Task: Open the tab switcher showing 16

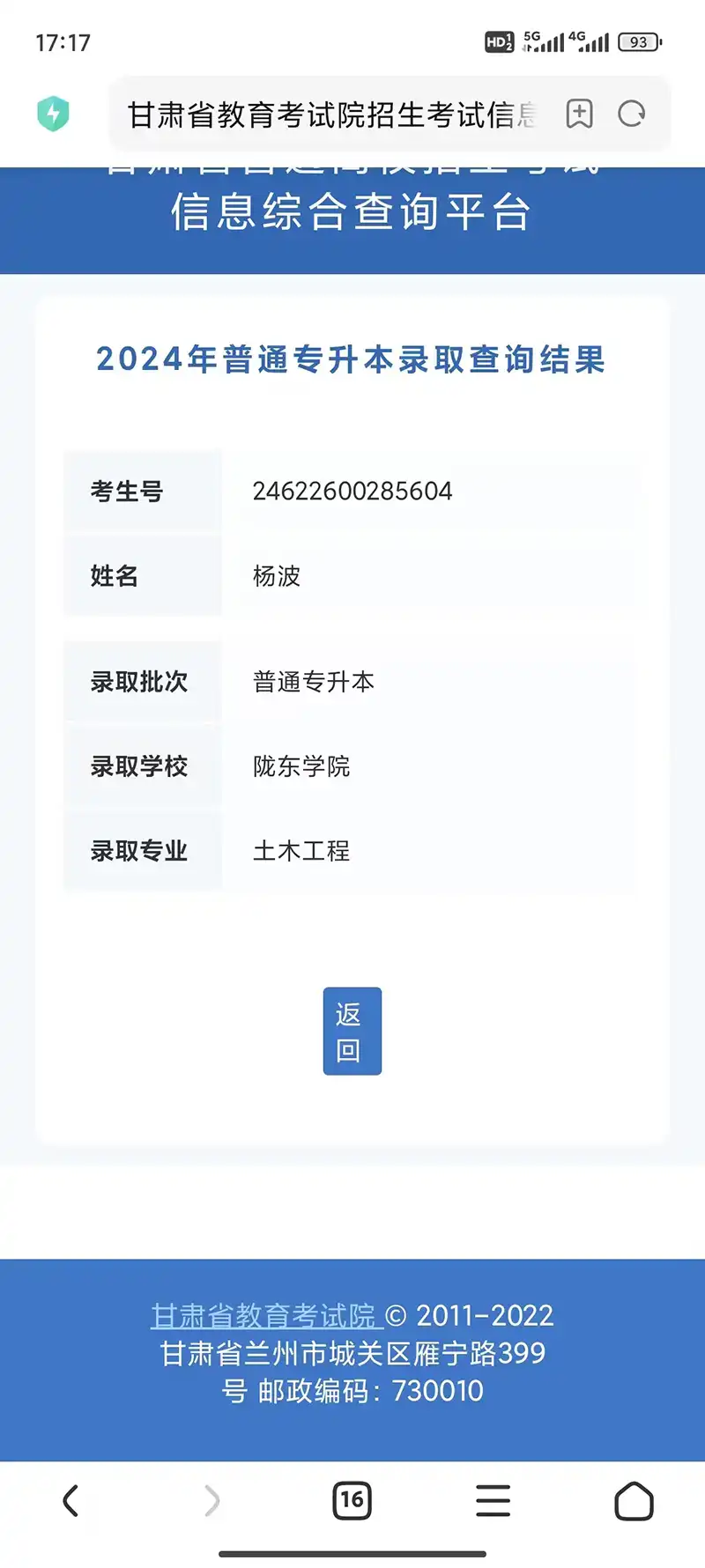Action: pos(352,1500)
